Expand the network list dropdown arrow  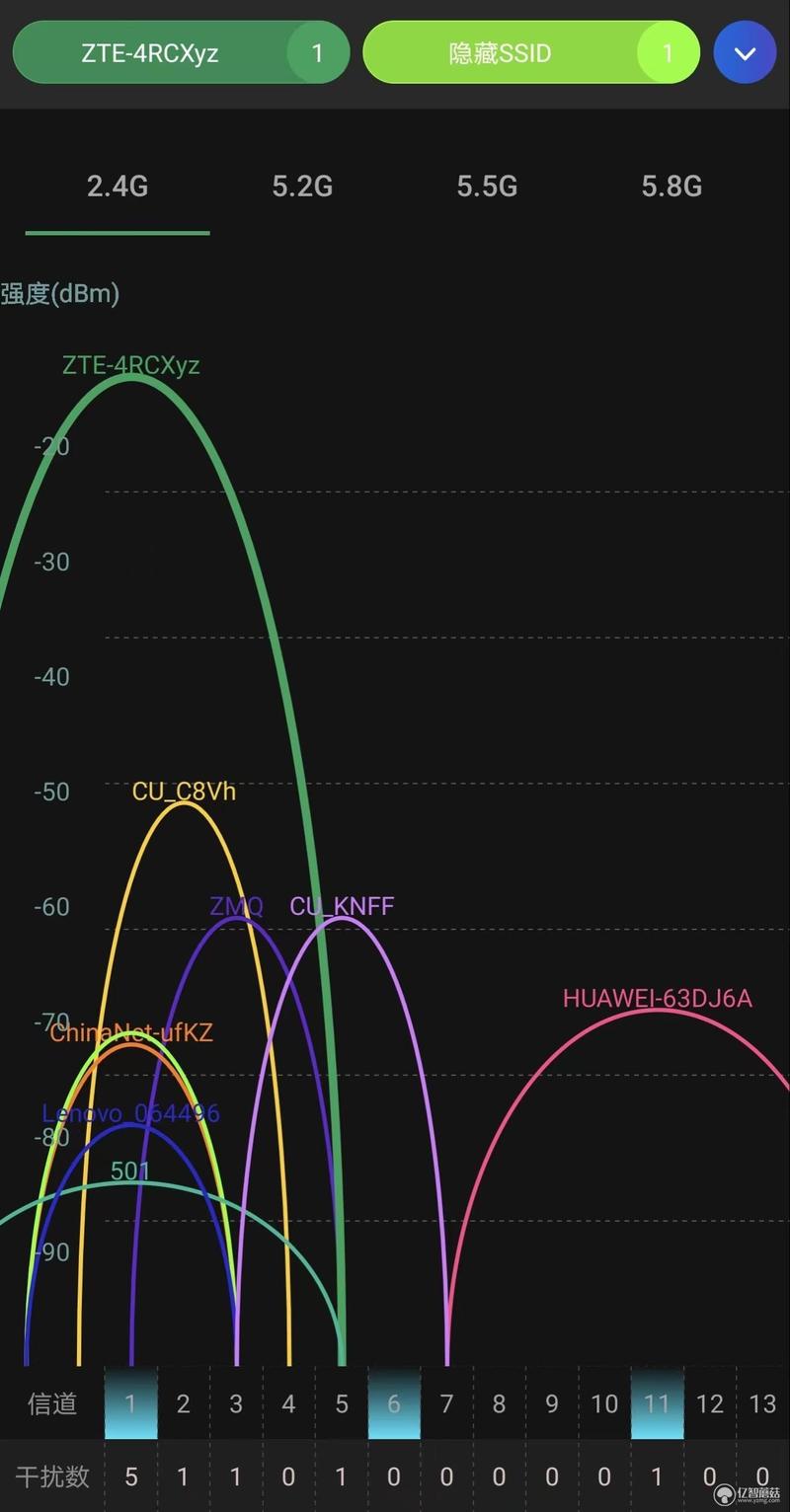coord(745,52)
